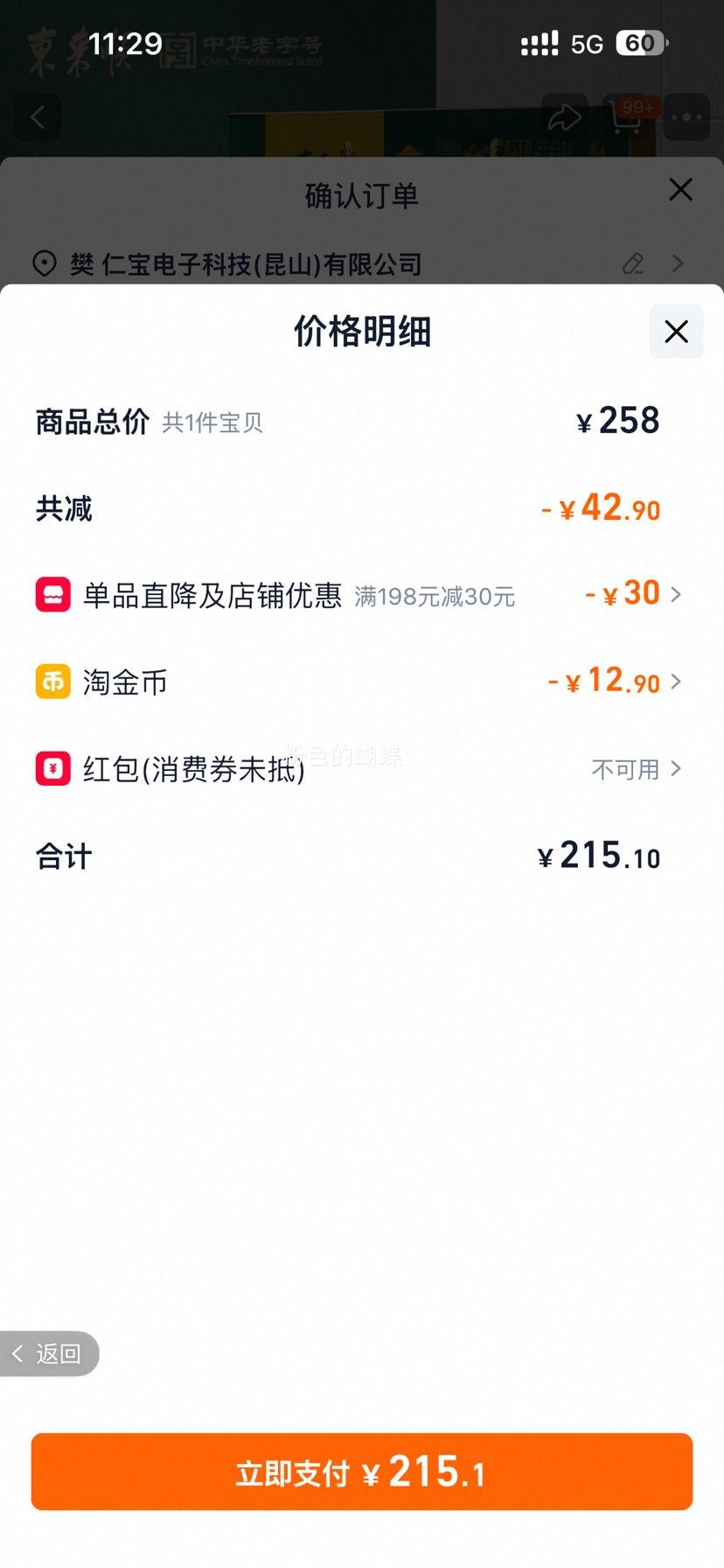This screenshot has width=724, height=1568.
Task: Tap the more options ellipsis icon
Action: click(x=688, y=116)
